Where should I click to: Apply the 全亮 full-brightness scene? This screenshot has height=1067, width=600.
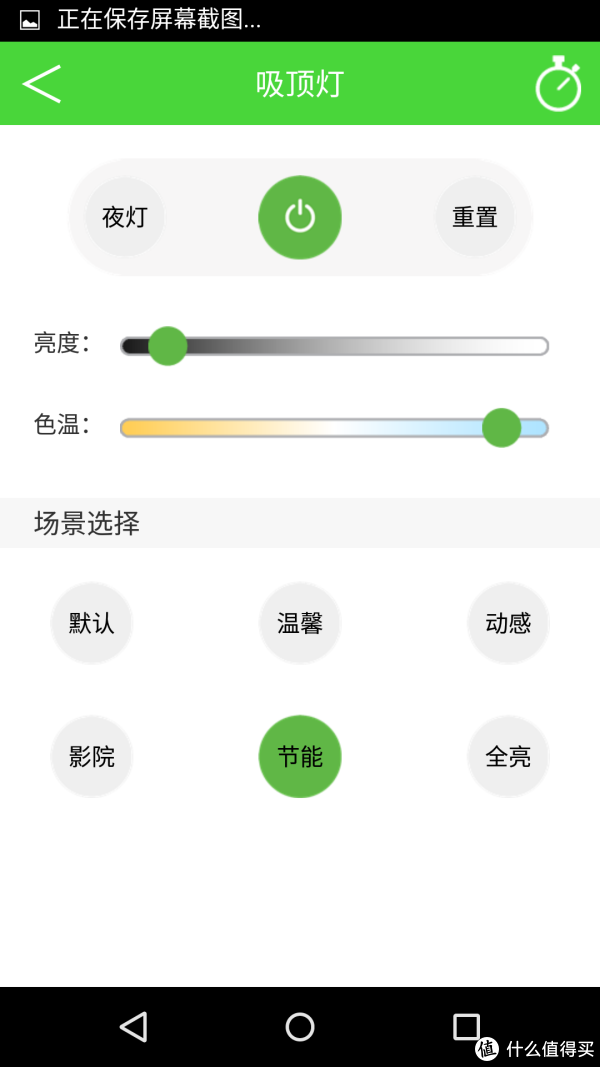(x=508, y=756)
